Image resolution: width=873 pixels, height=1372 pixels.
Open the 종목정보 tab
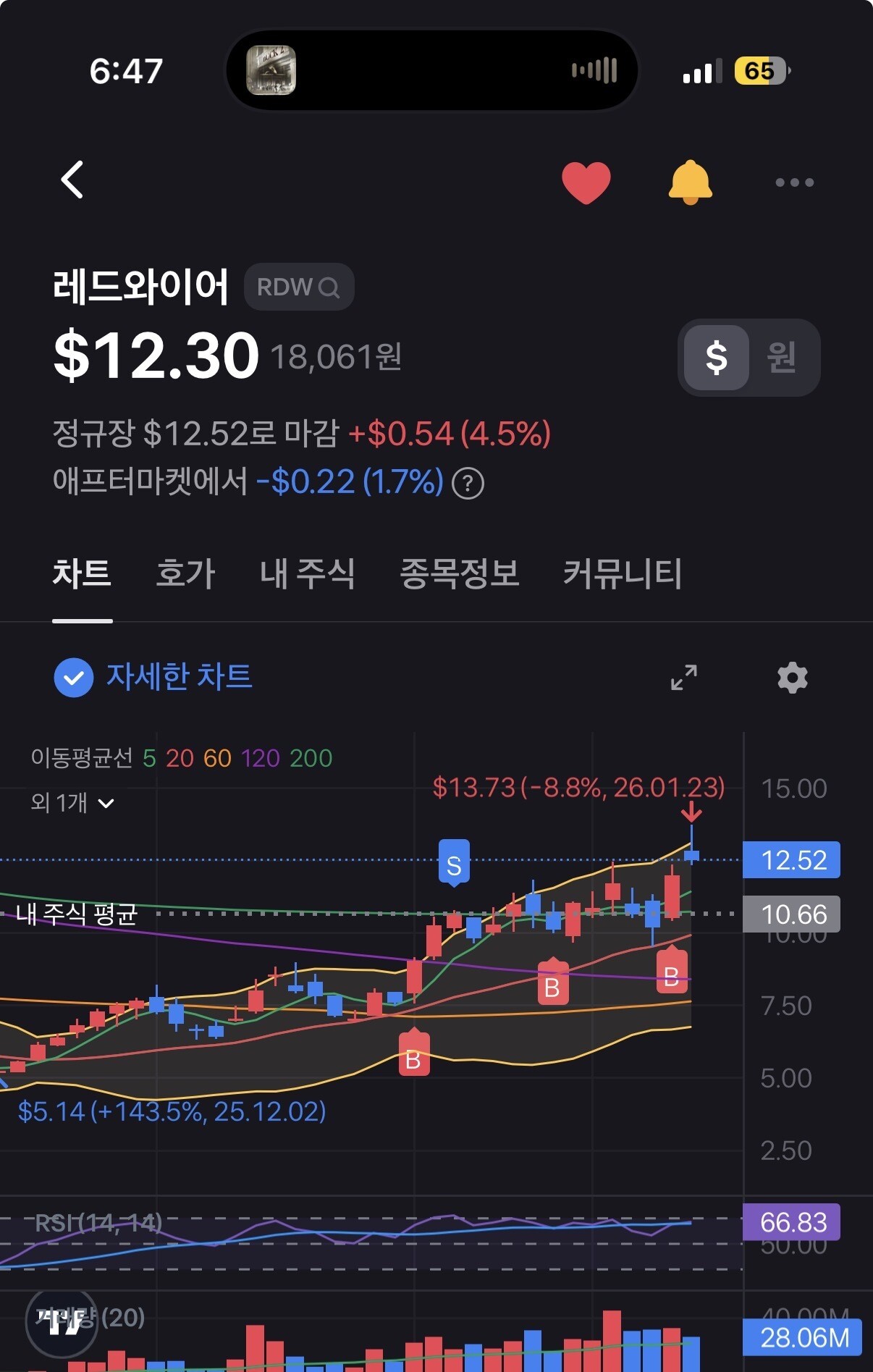(459, 573)
